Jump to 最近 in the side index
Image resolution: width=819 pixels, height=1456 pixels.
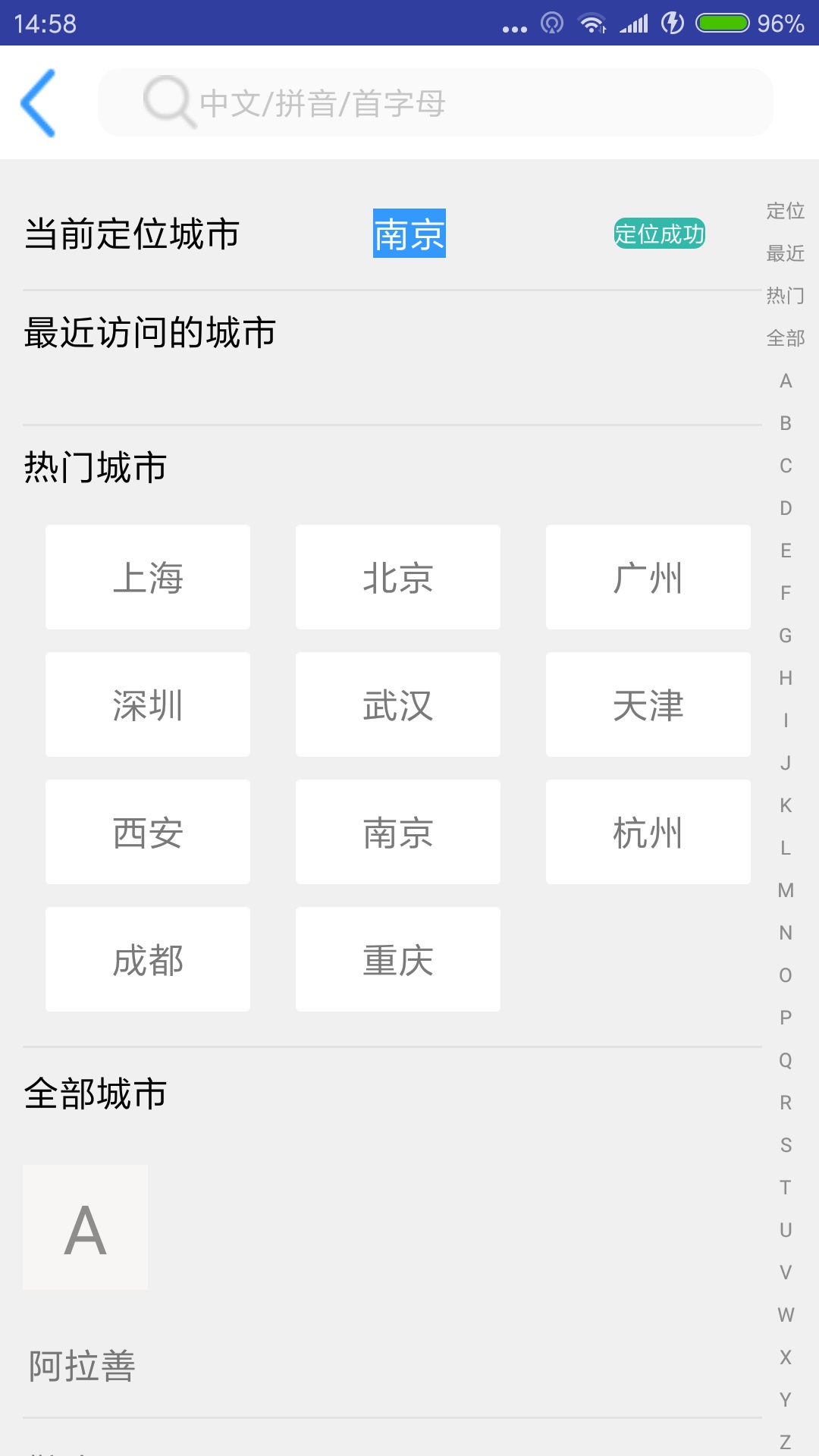[786, 253]
